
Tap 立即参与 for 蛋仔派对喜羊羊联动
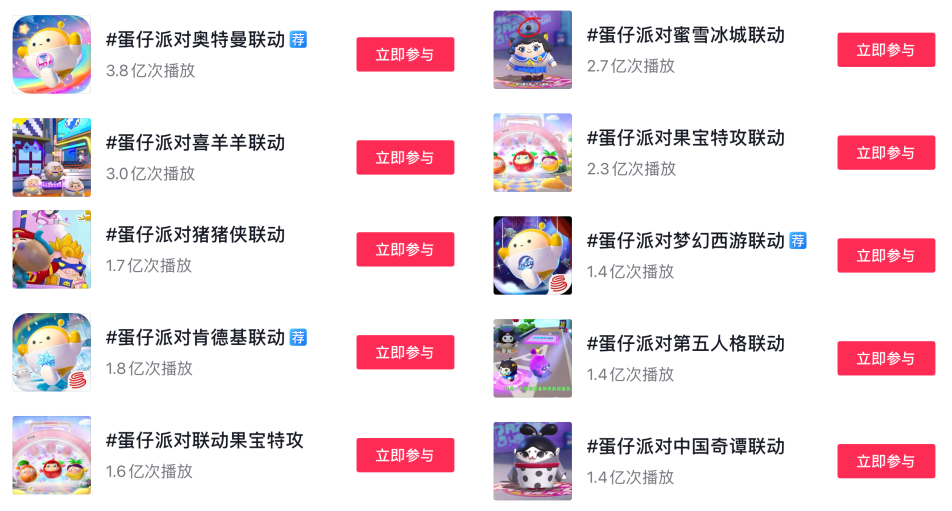pyautogui.click(x=405, y=157)
